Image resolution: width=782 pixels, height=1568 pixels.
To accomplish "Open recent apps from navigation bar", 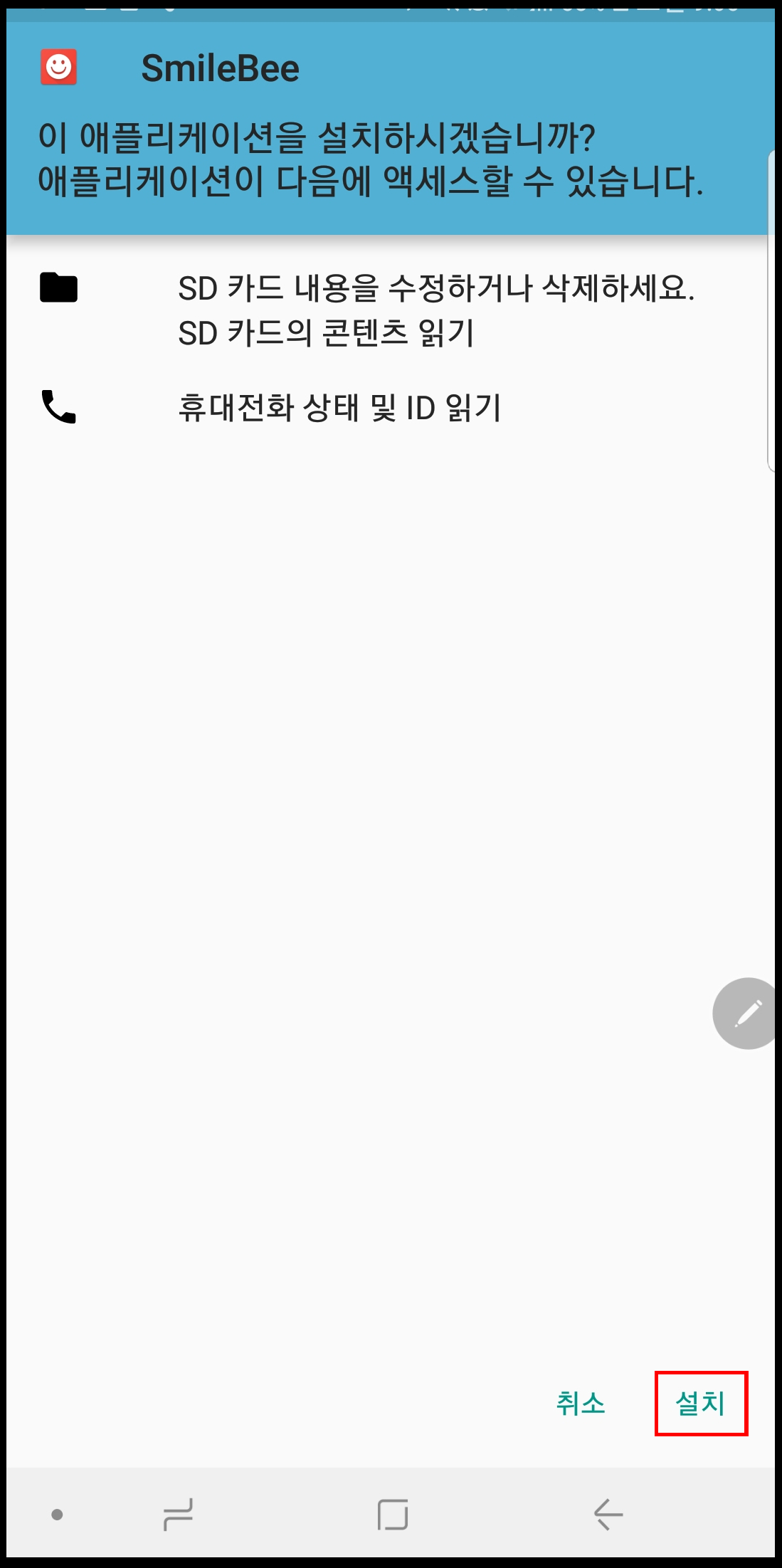I will point(178,1514).
